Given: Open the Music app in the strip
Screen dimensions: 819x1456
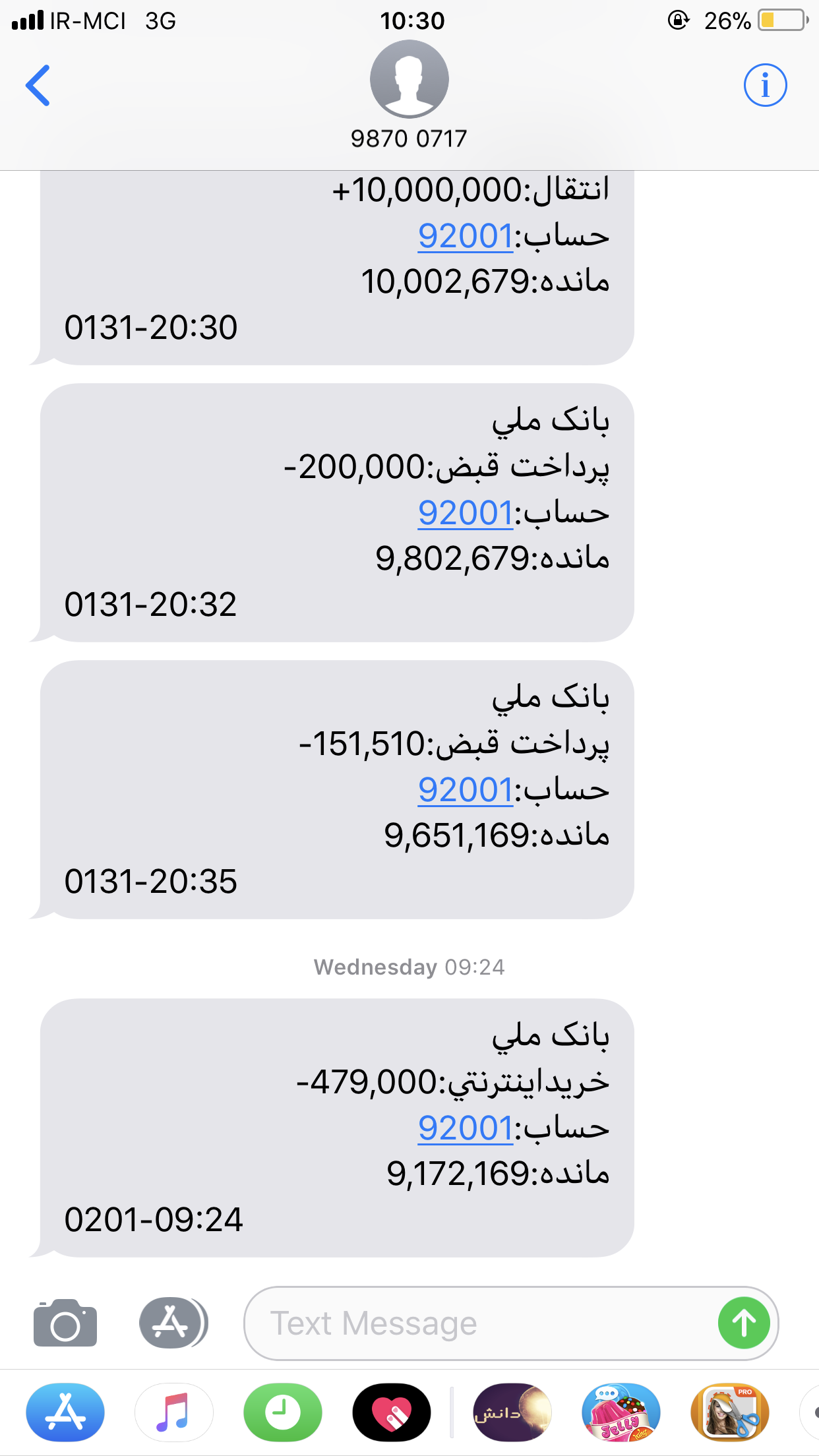Looking at the screenshot, I should 173,1412.
